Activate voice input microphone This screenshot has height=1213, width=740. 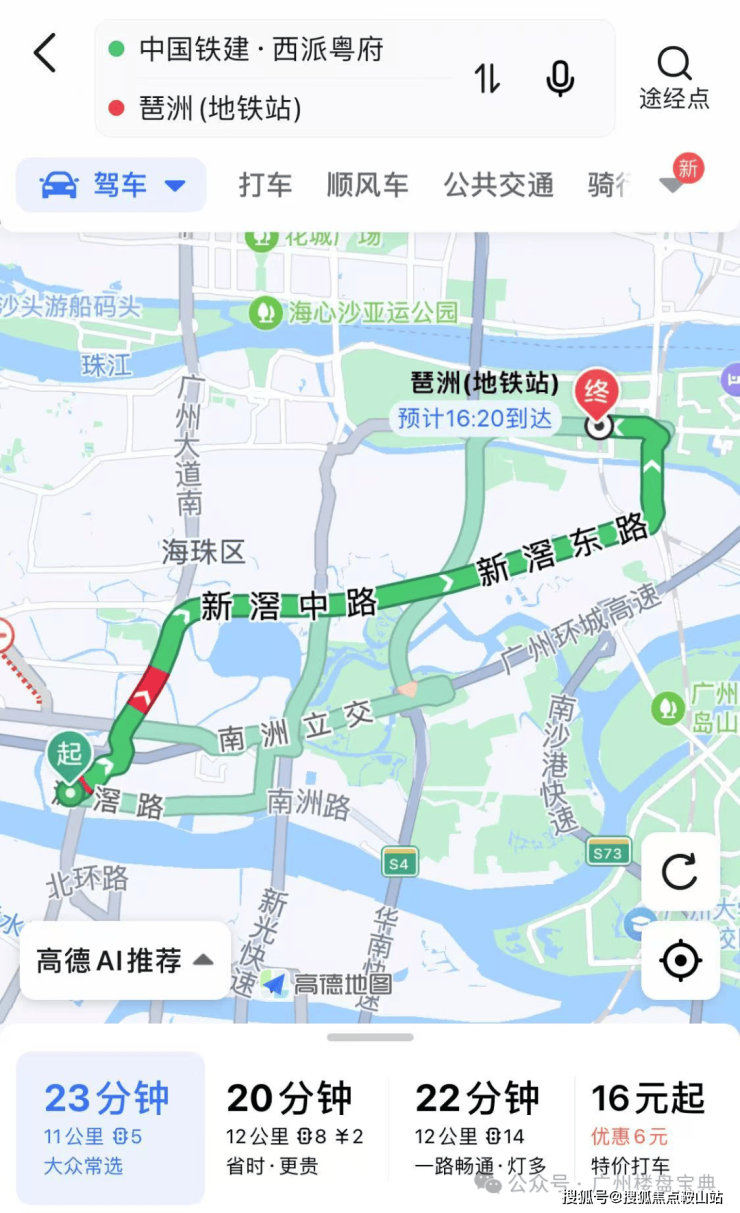(x=560, y=78)
